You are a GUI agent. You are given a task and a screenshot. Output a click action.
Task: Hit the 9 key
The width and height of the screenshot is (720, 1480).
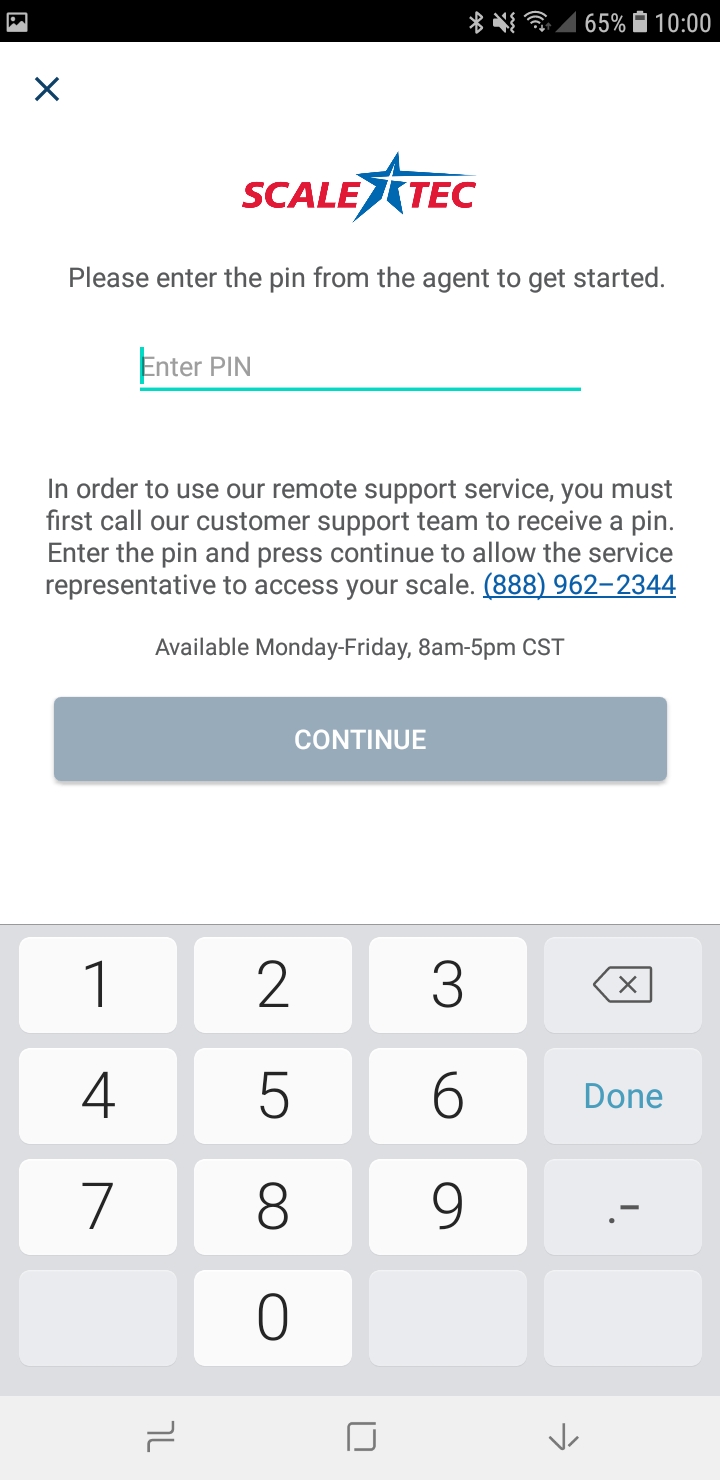point(448,1207)
